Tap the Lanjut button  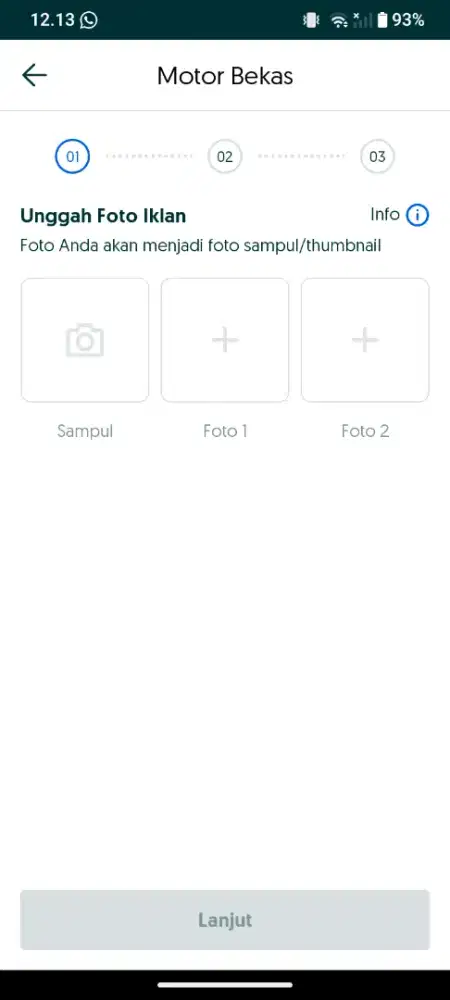tap(225, 920)
